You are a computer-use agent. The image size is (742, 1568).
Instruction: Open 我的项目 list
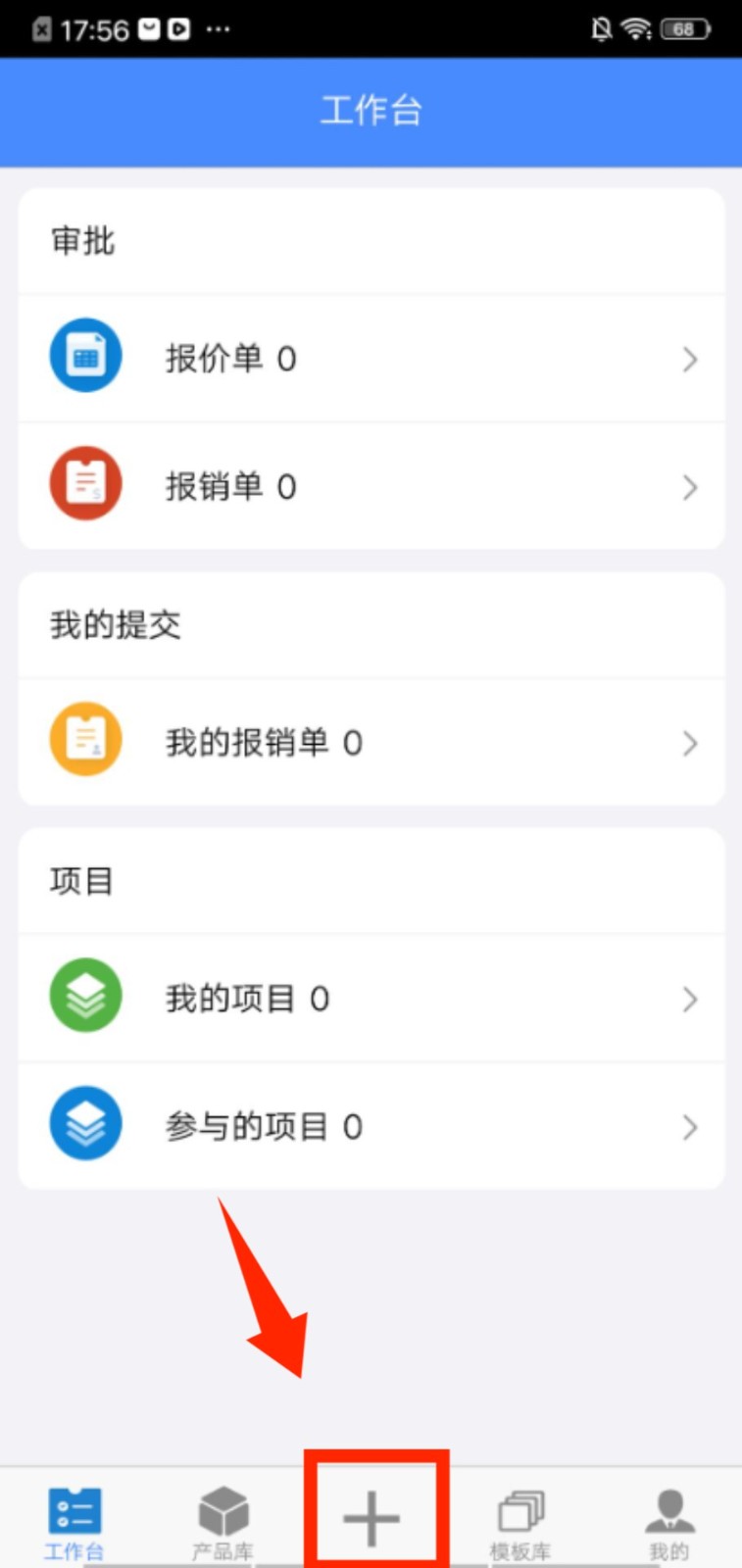(x=371, y=998)
